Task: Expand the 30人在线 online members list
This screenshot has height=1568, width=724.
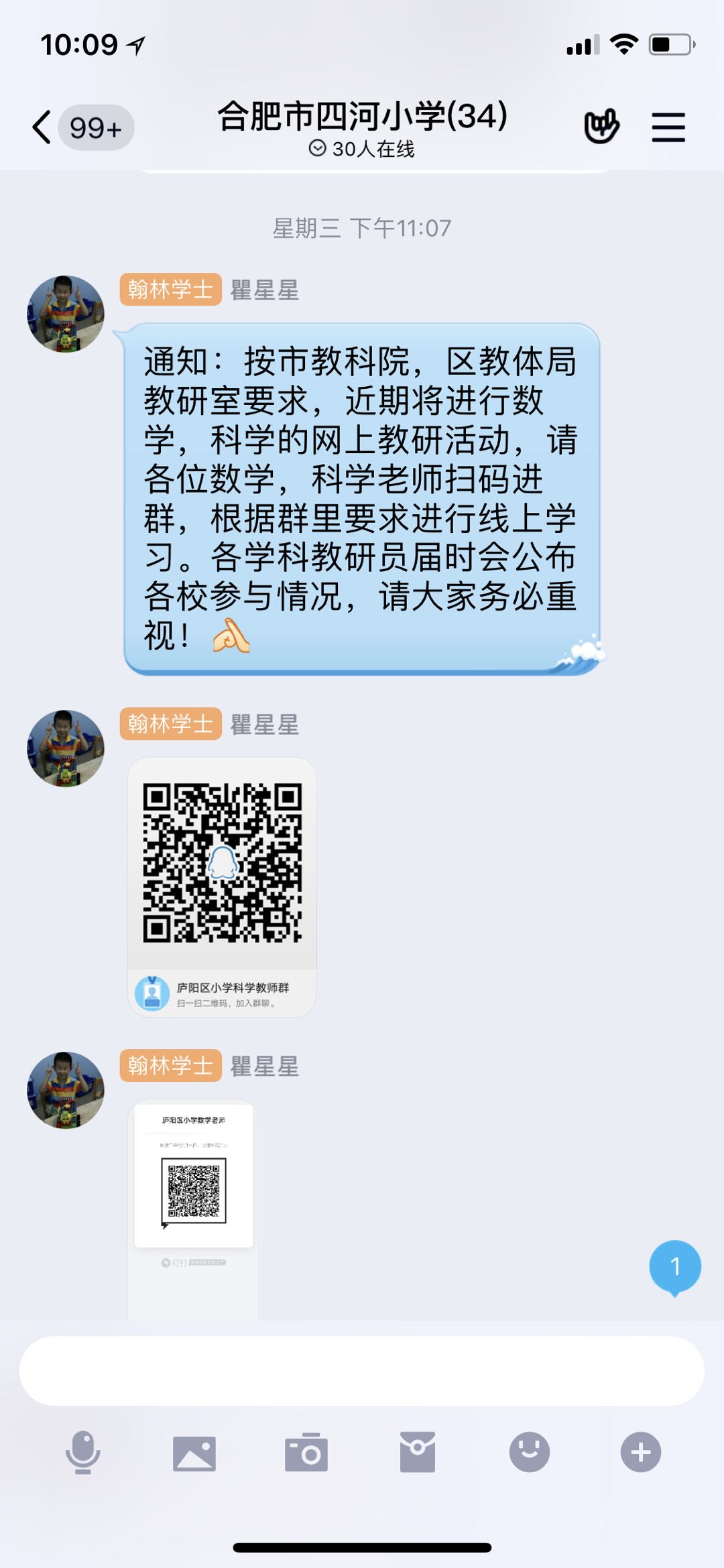Action: click(x=362, y=149)
